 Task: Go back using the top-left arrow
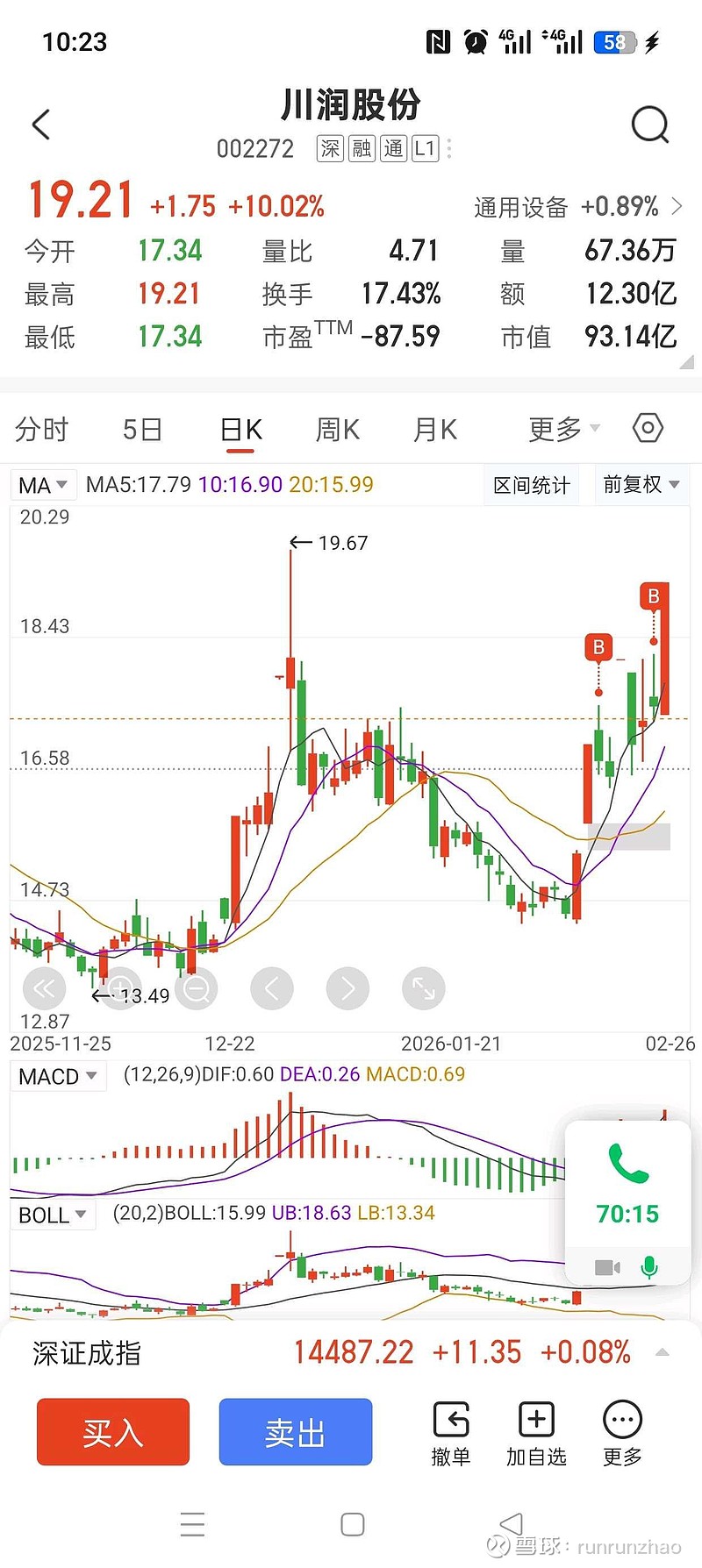pyautogui.click(x=41, y=125)
